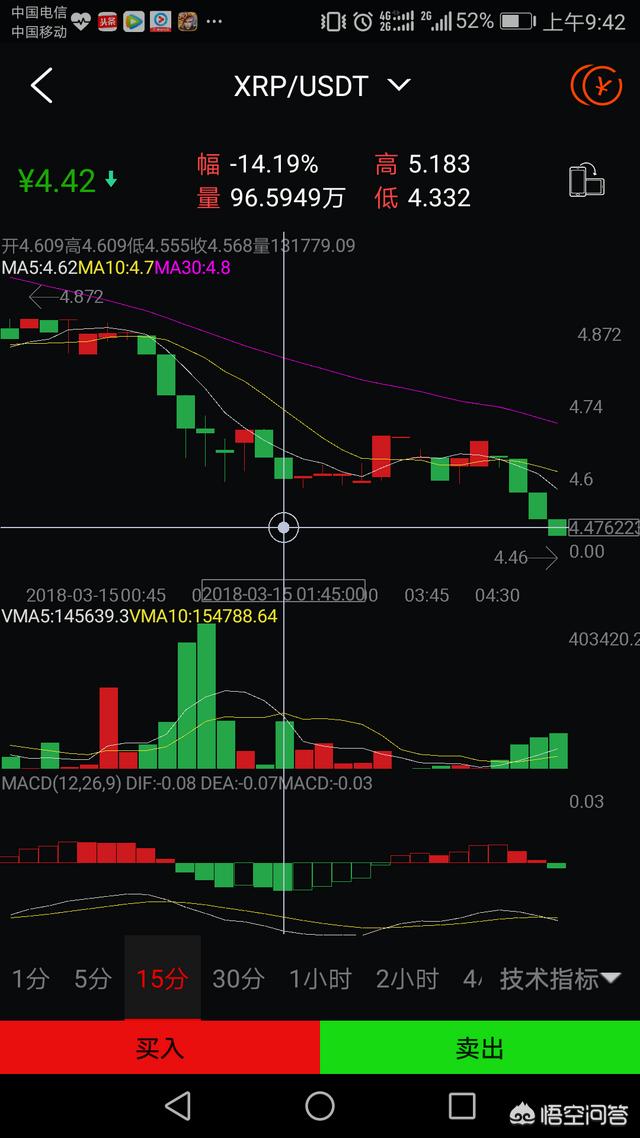Go back using the top-left arrow
The width and height of the screenshot is (640, 1138).
[41, 86]
